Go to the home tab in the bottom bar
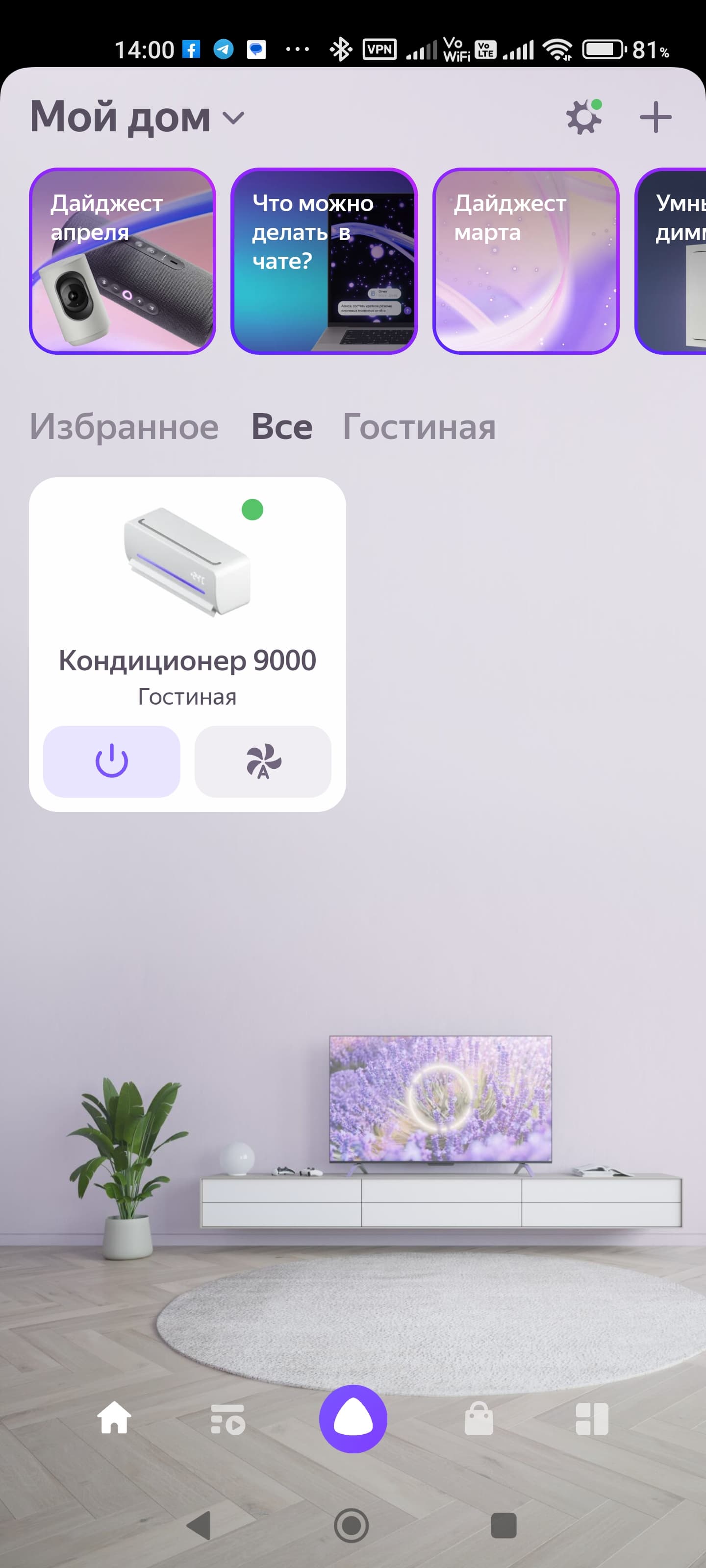Image resolution: width=706 pixels, height=1568 pixels. (115, 1419)
